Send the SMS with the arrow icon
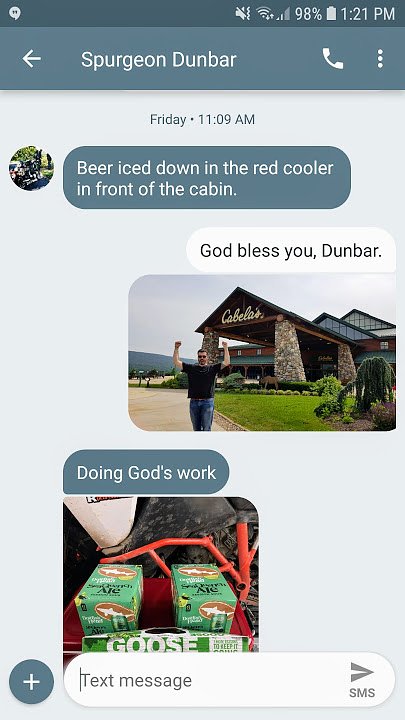The width and height of the screenshot is (405, 720). [x=362, y=680]
